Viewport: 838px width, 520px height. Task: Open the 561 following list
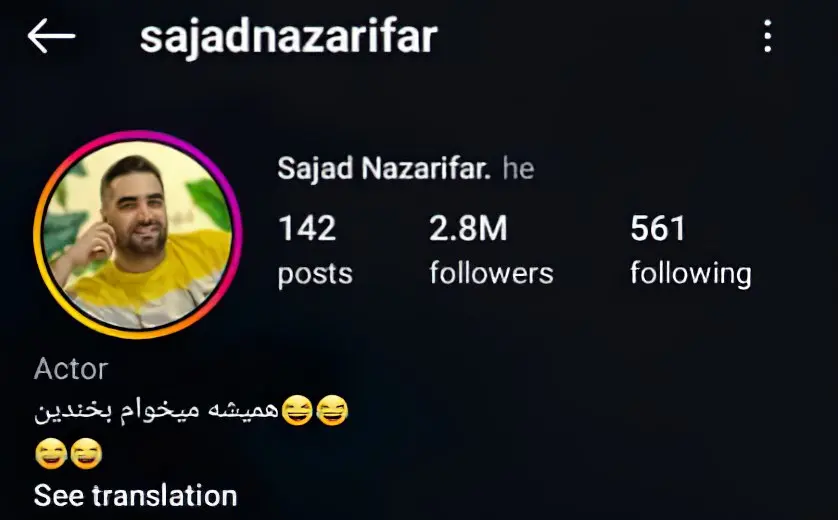pos(689,250)
